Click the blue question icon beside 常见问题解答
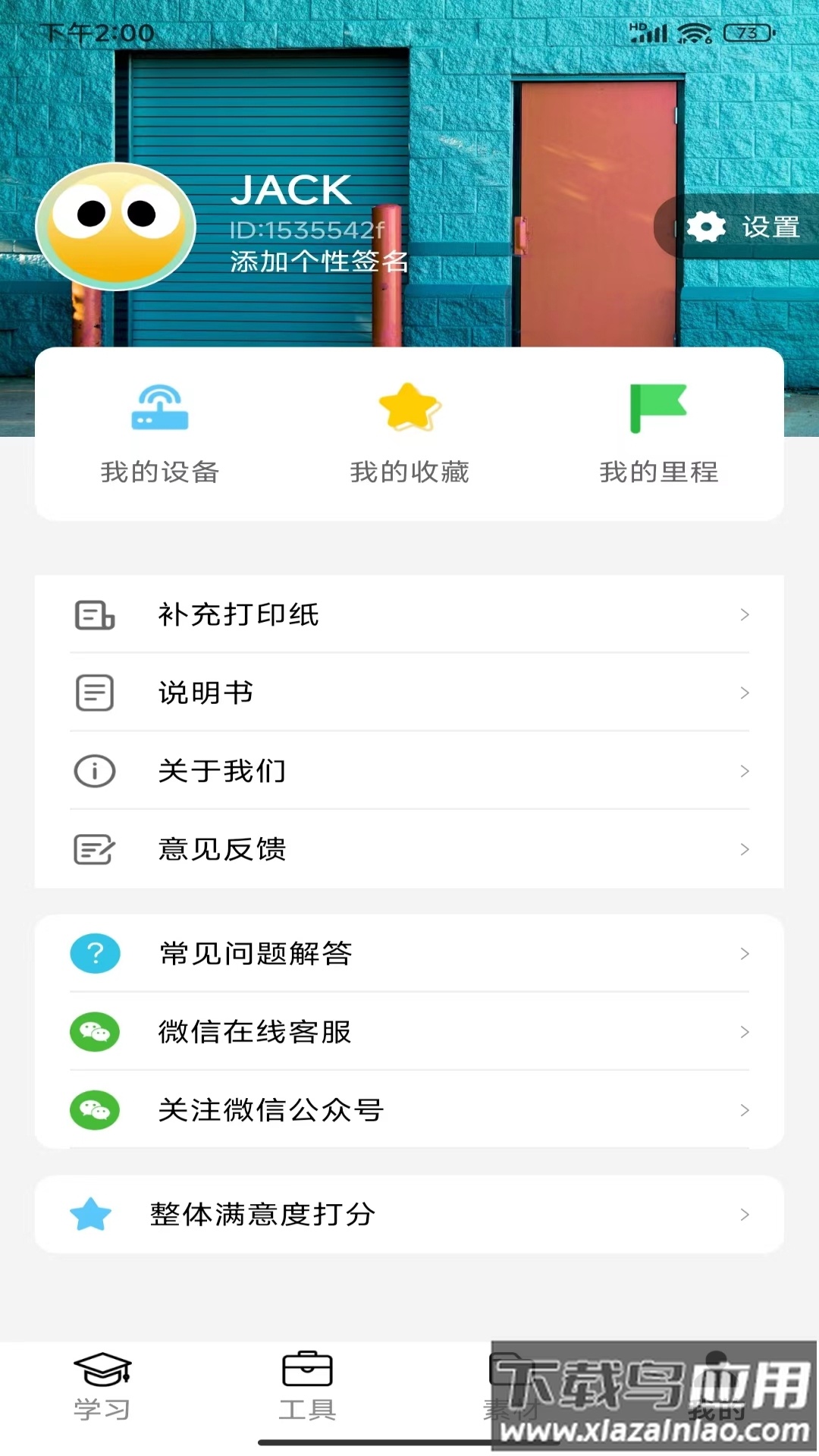The image size is (819, 1456). point(94,954)
